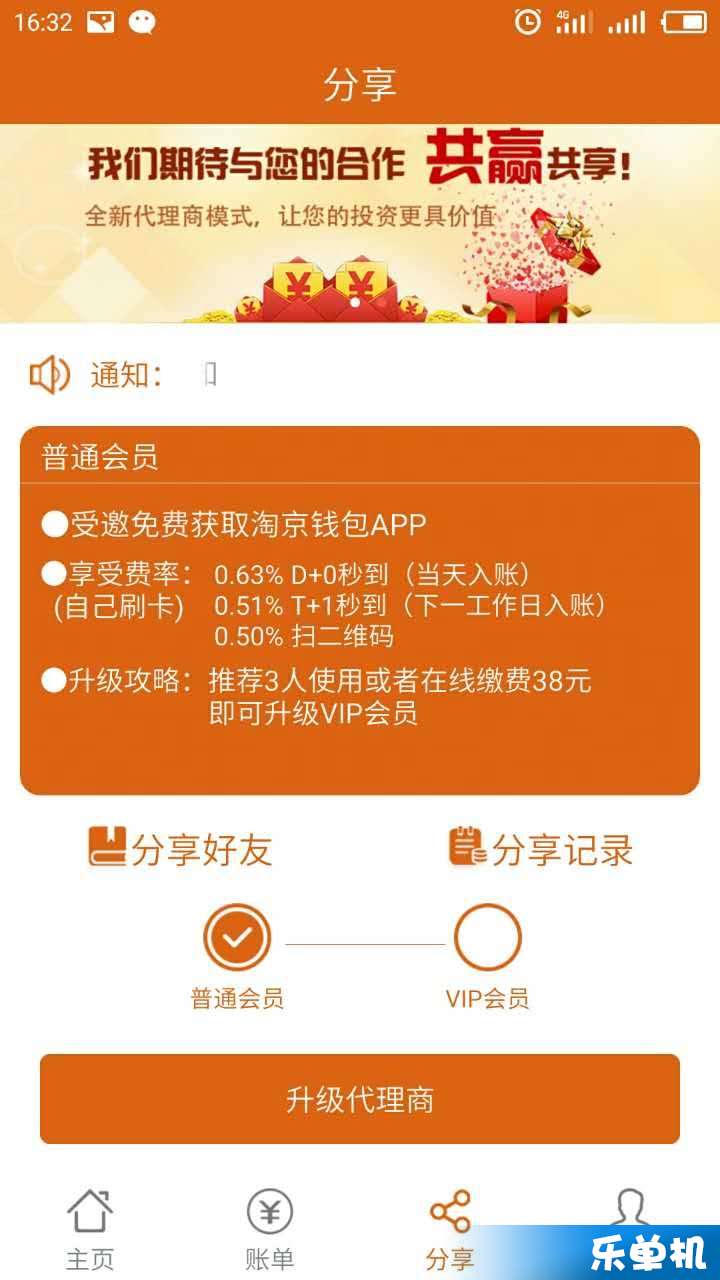Screen dimensions: 720x1280
Task: View 分享记录 history
Action: click(x=540, y=849)
